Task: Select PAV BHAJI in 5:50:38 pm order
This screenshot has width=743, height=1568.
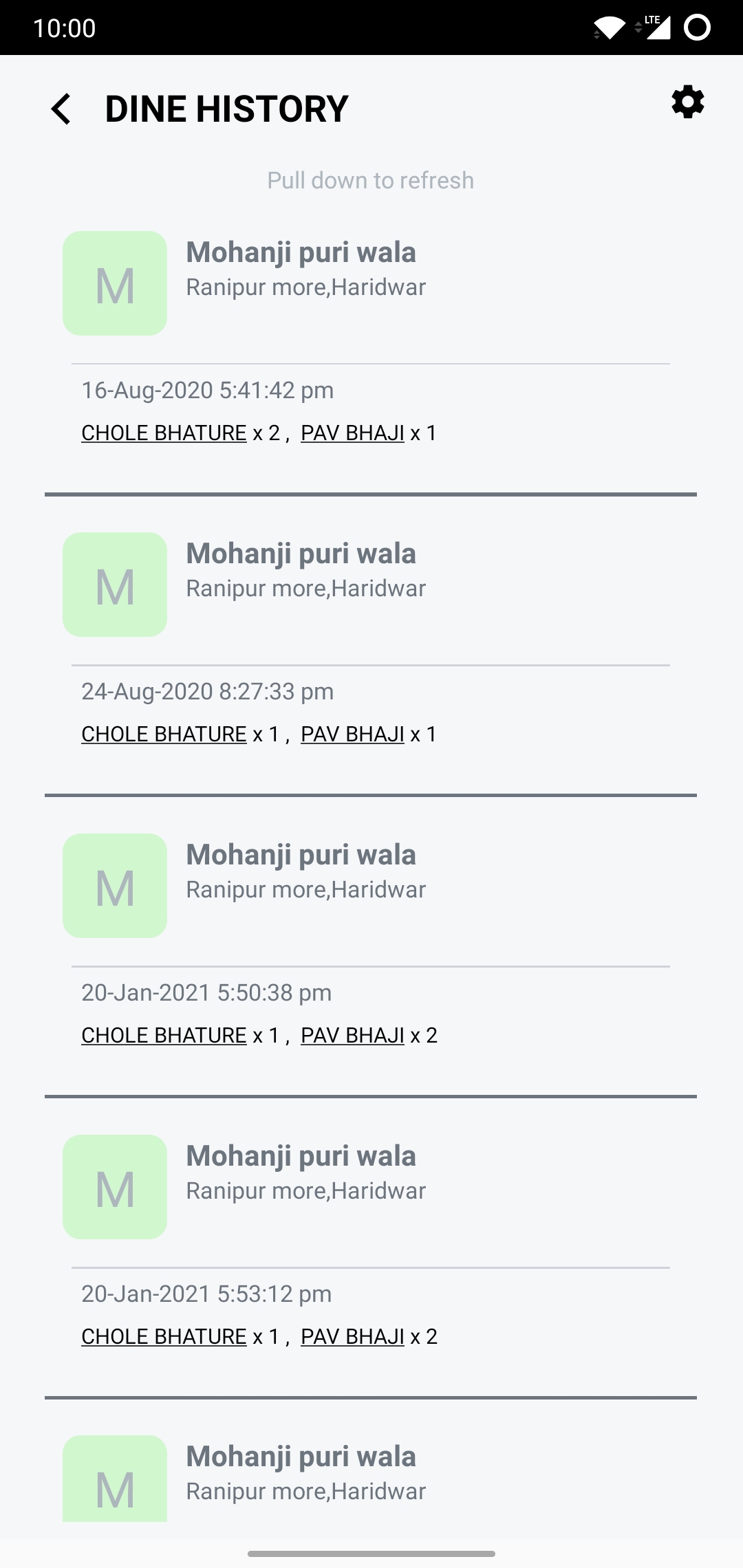Action: [x=352, y=1035]
